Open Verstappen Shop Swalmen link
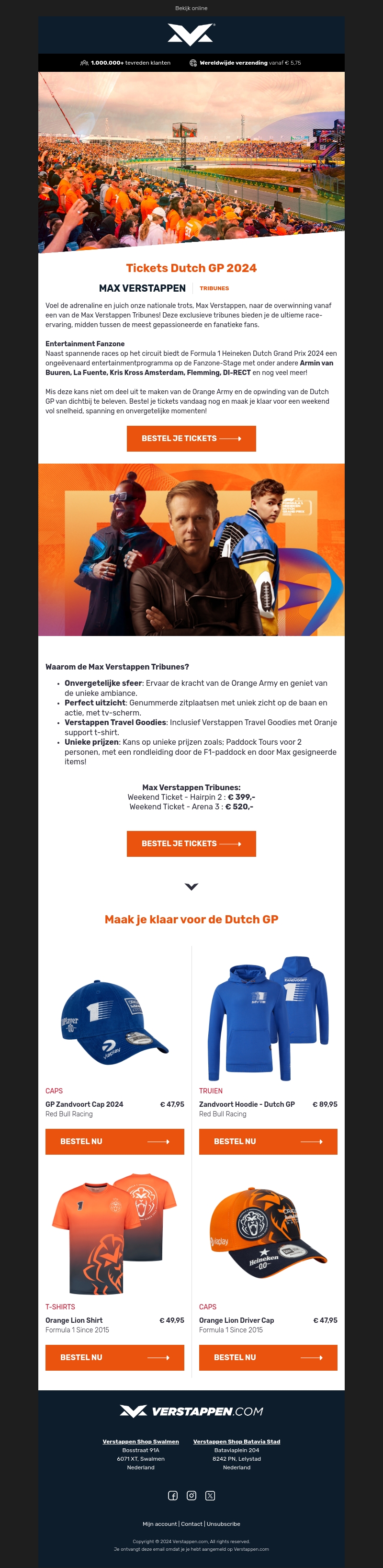Screen dimensions: 383x1568 click(141, 1442)
